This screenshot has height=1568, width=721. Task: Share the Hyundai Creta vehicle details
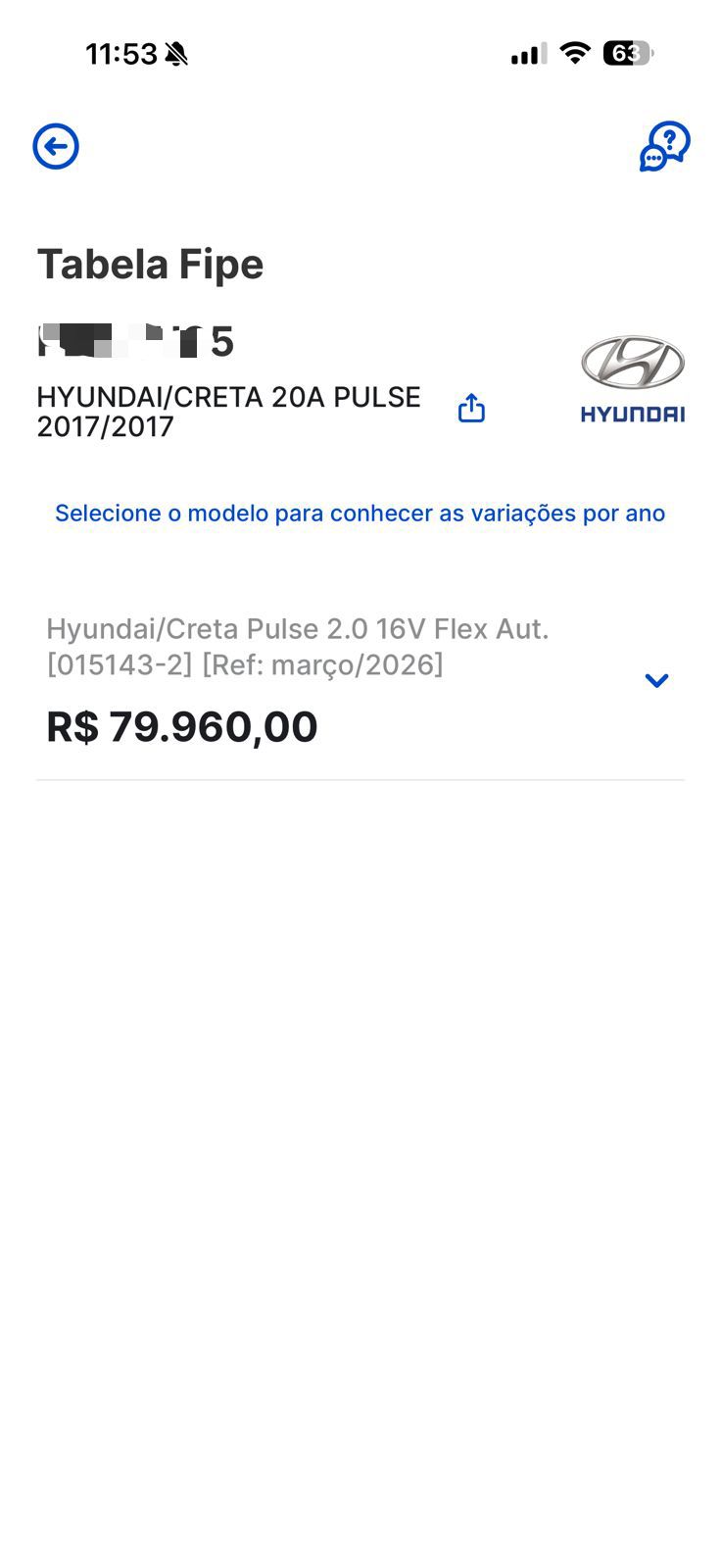[471, 408]
